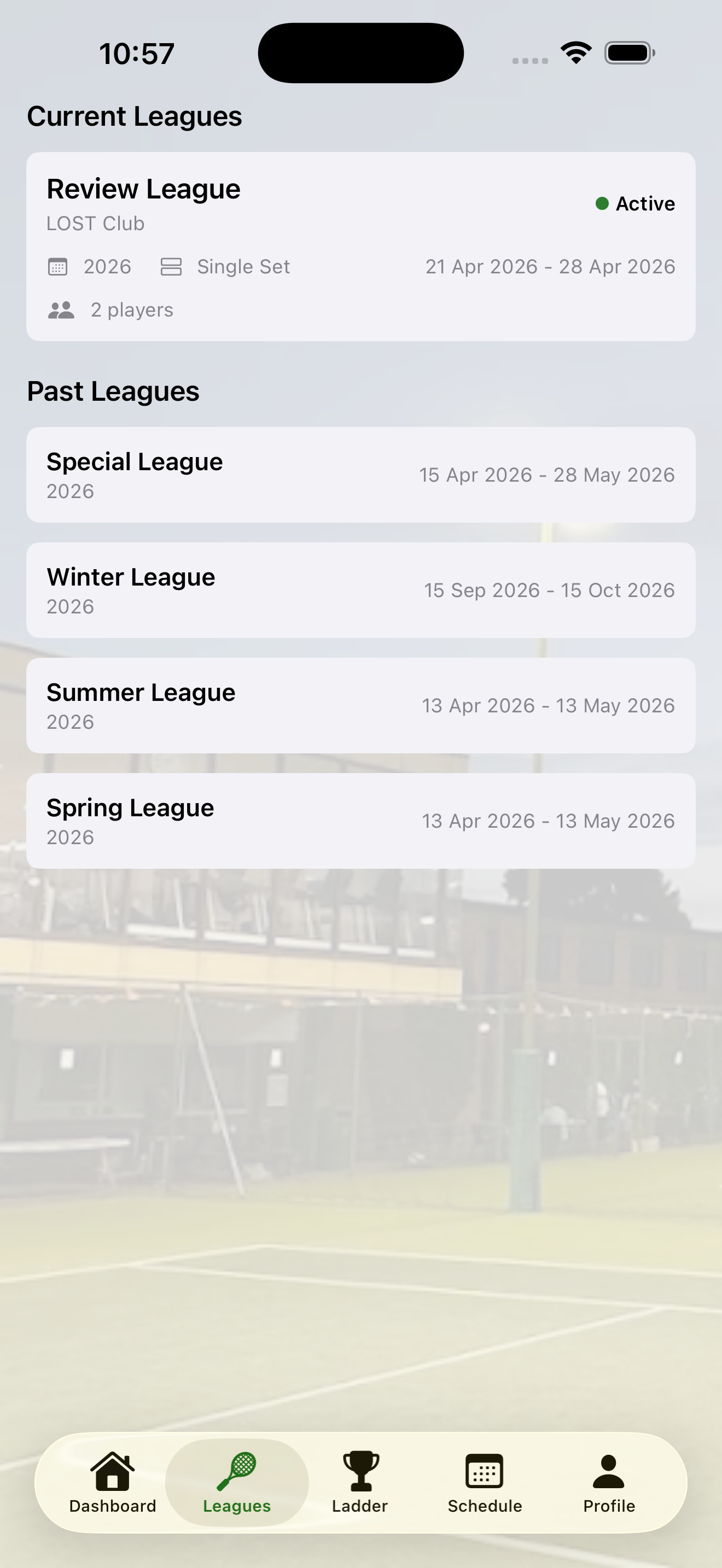Screen dimensions: 722x1568
Task: Click the players icon next to 2 players
Action: coord(61,309)
